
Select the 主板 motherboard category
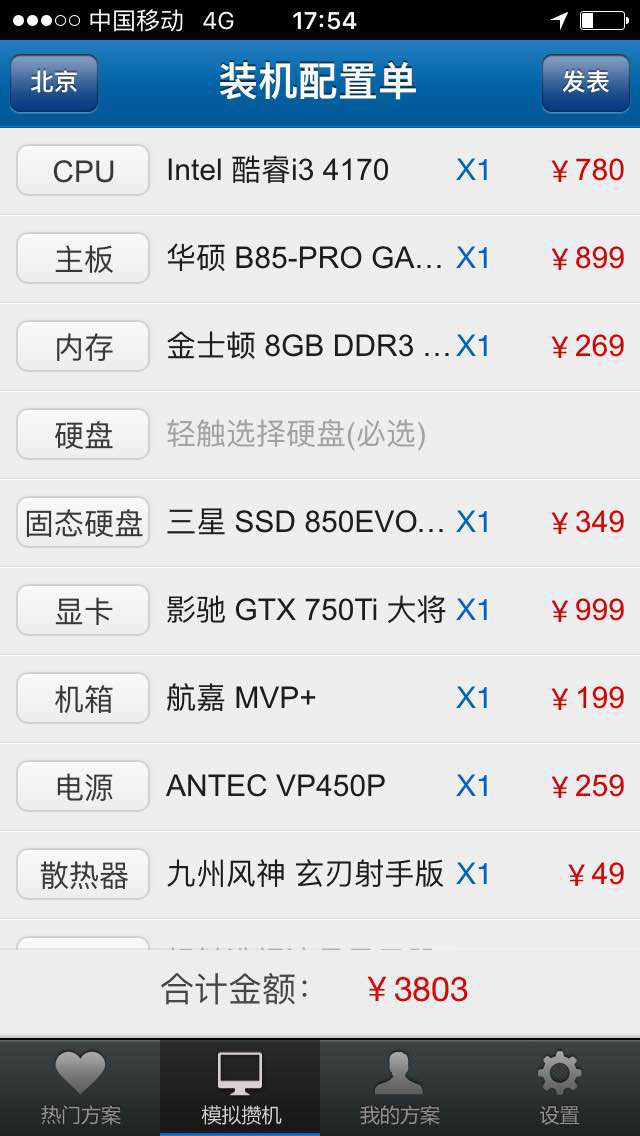pos(83,259)
